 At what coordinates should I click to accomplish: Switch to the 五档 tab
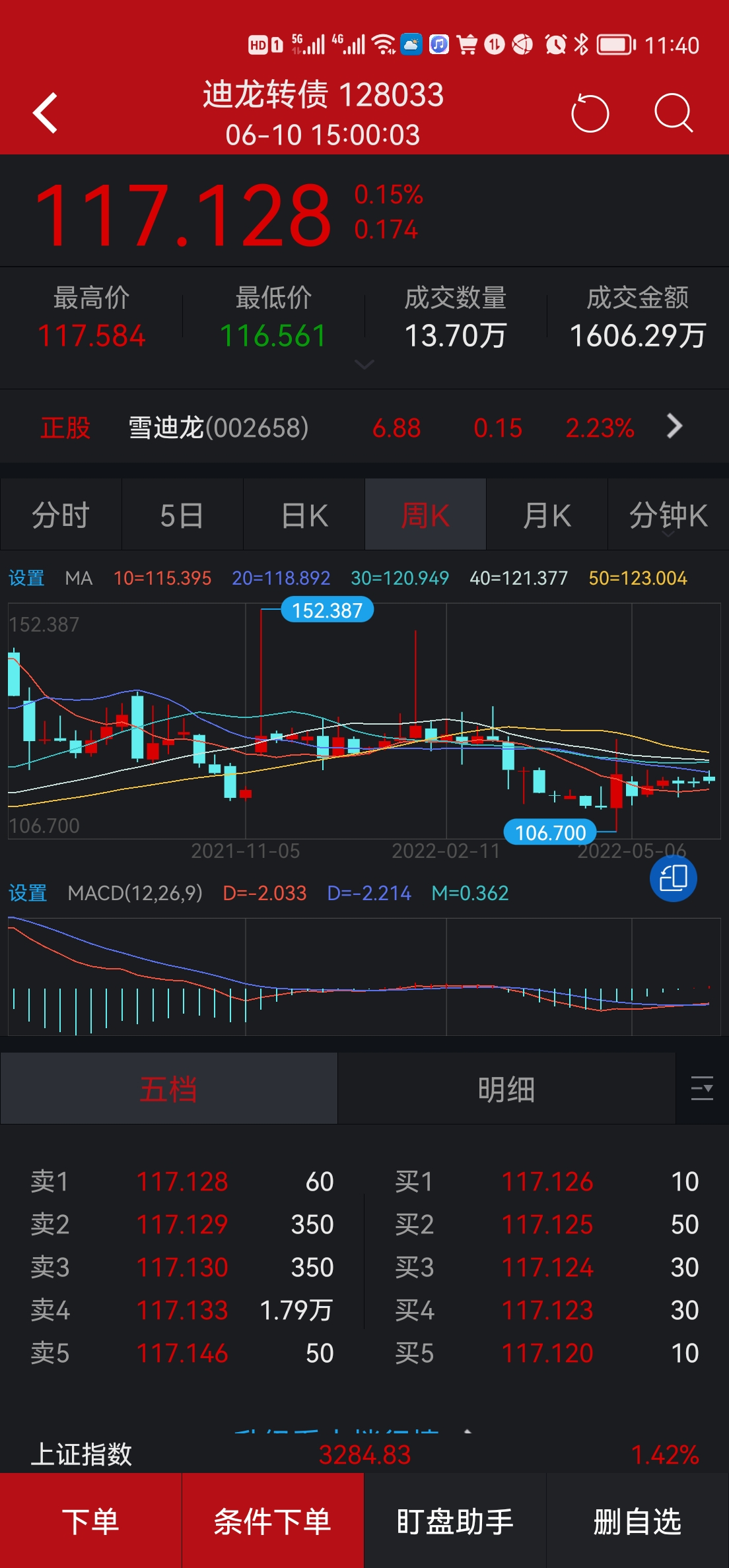pyautogui.click(x=169, y=1089)
